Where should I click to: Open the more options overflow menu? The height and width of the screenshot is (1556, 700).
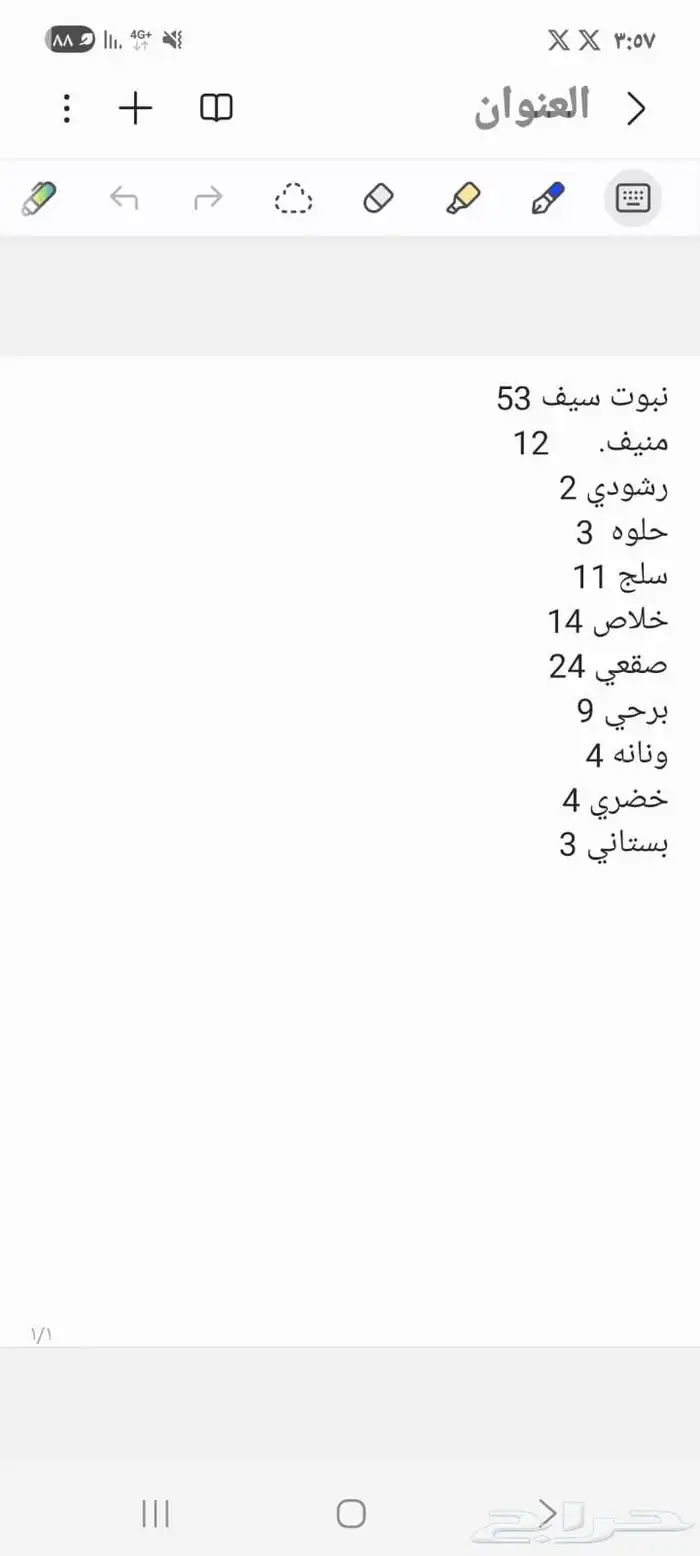[66, 108]
